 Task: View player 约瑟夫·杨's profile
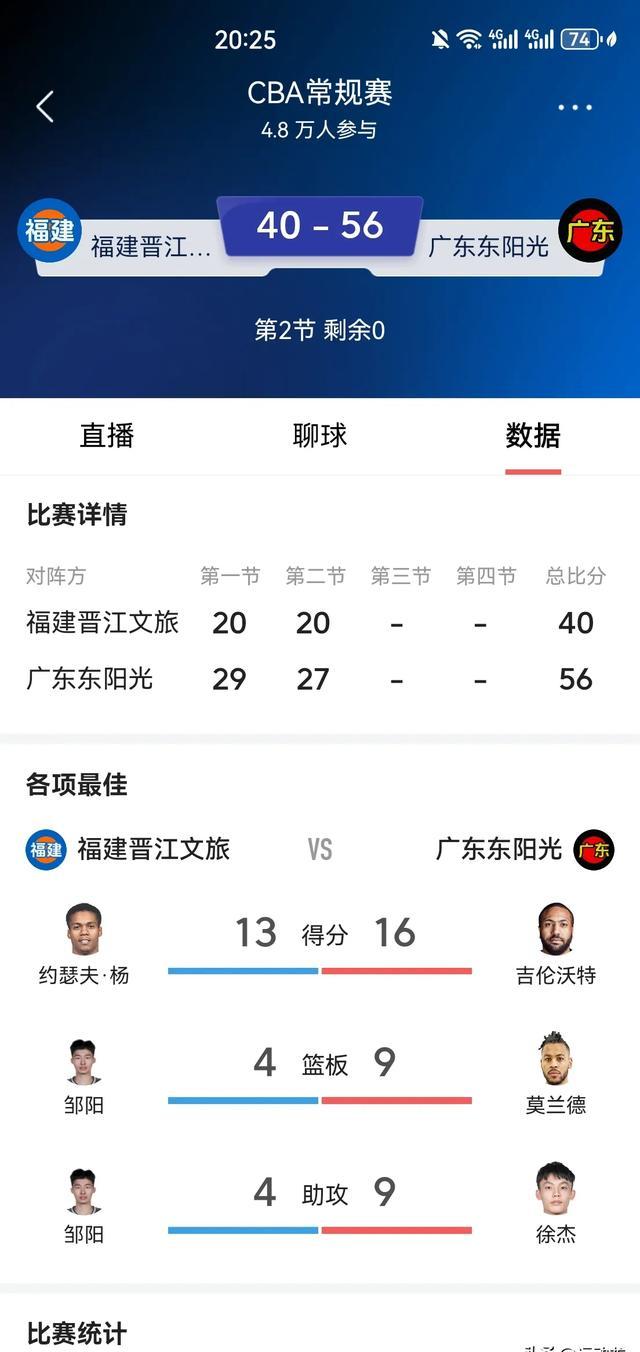coord(84,930)
